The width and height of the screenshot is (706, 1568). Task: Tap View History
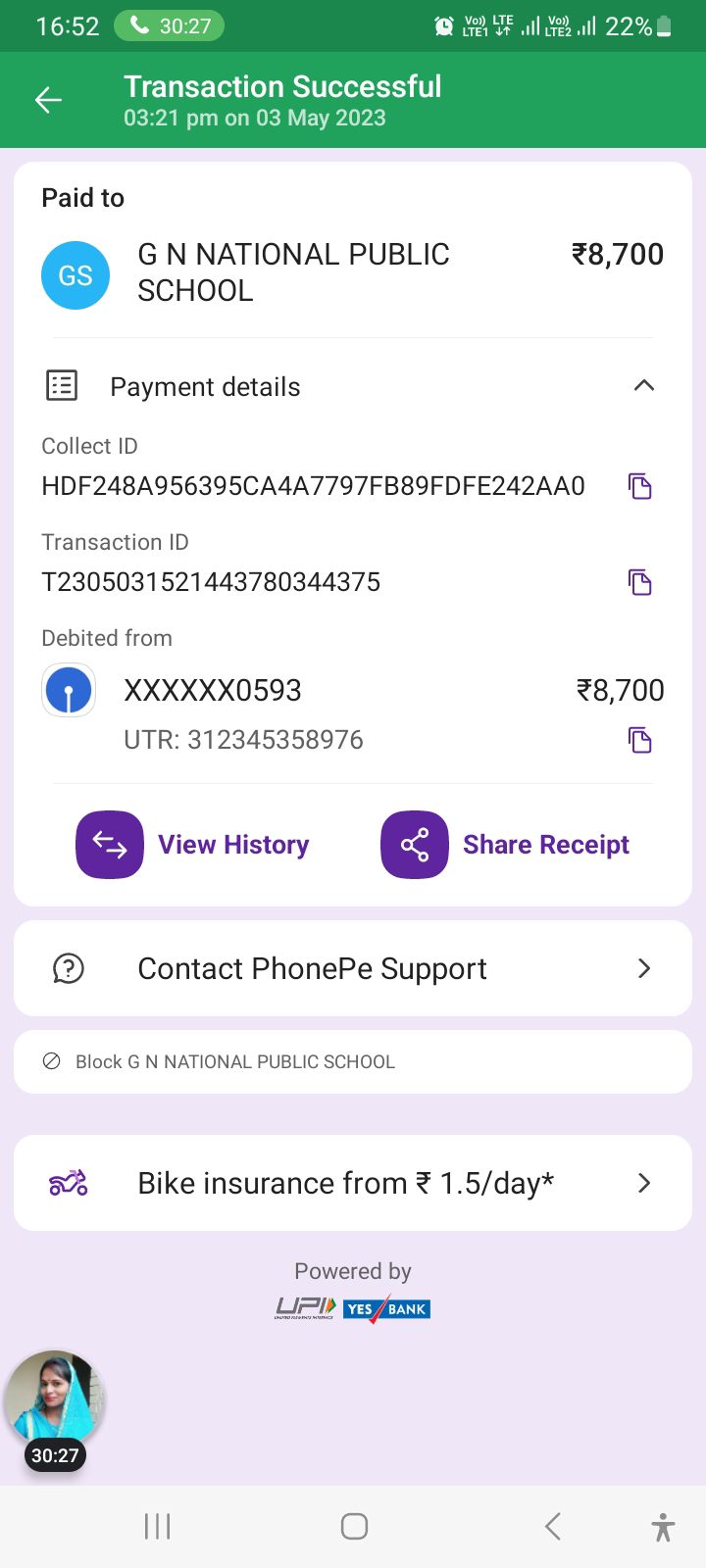coord(193,845)
